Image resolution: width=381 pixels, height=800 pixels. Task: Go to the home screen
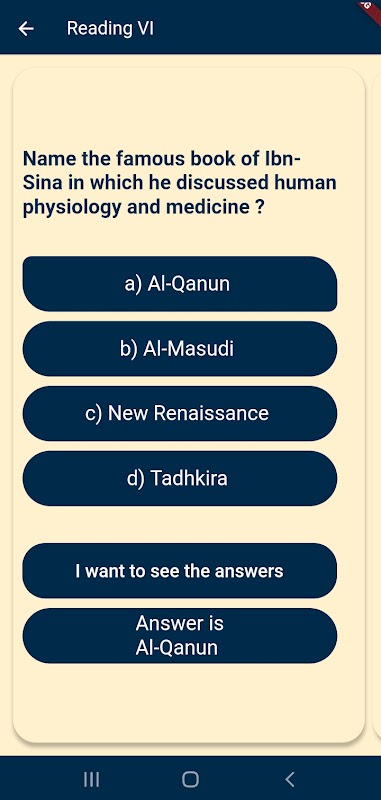point(190,779)
